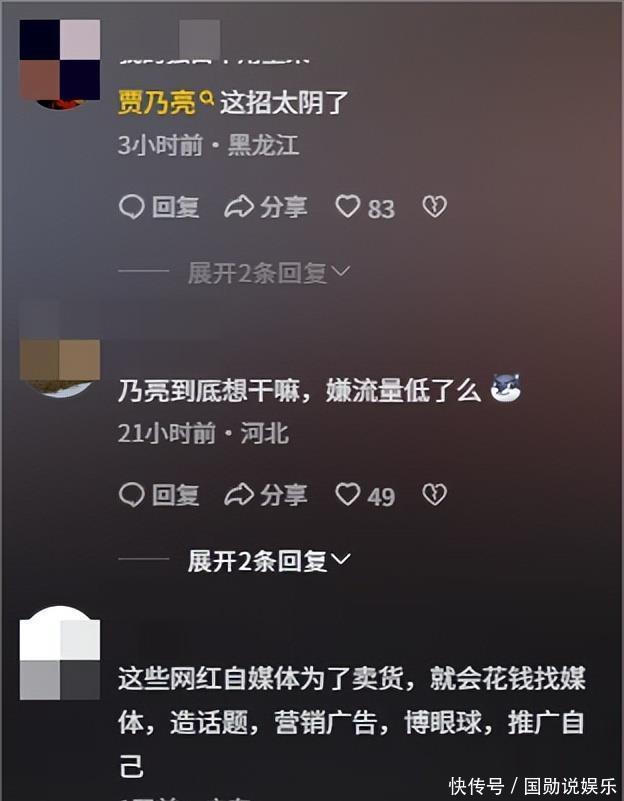
Task: Expand 2 replies under the 河北 comment
Action: point(268,561)
